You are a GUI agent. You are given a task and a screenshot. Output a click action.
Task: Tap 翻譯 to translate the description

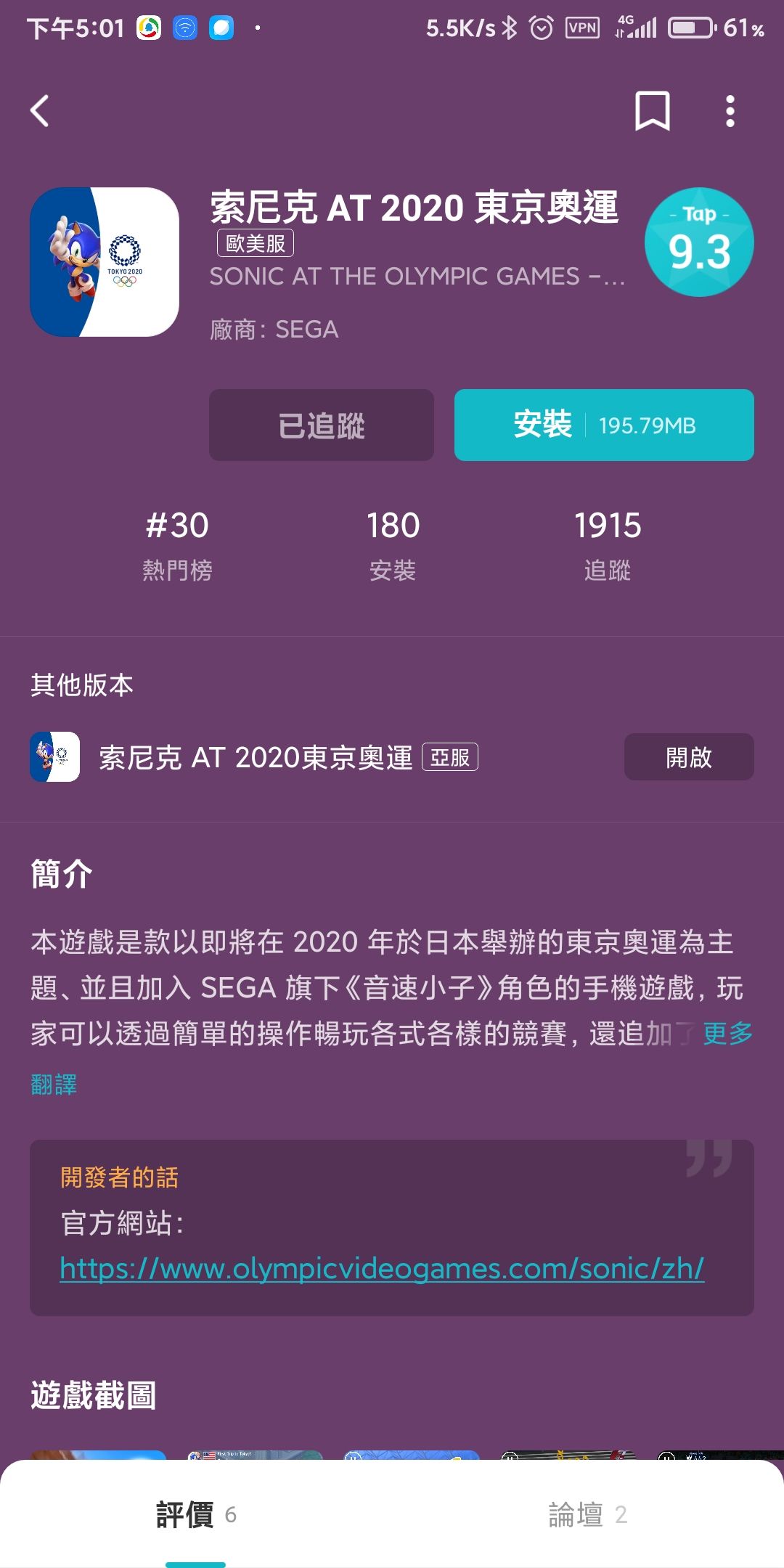click(54, 1085)
